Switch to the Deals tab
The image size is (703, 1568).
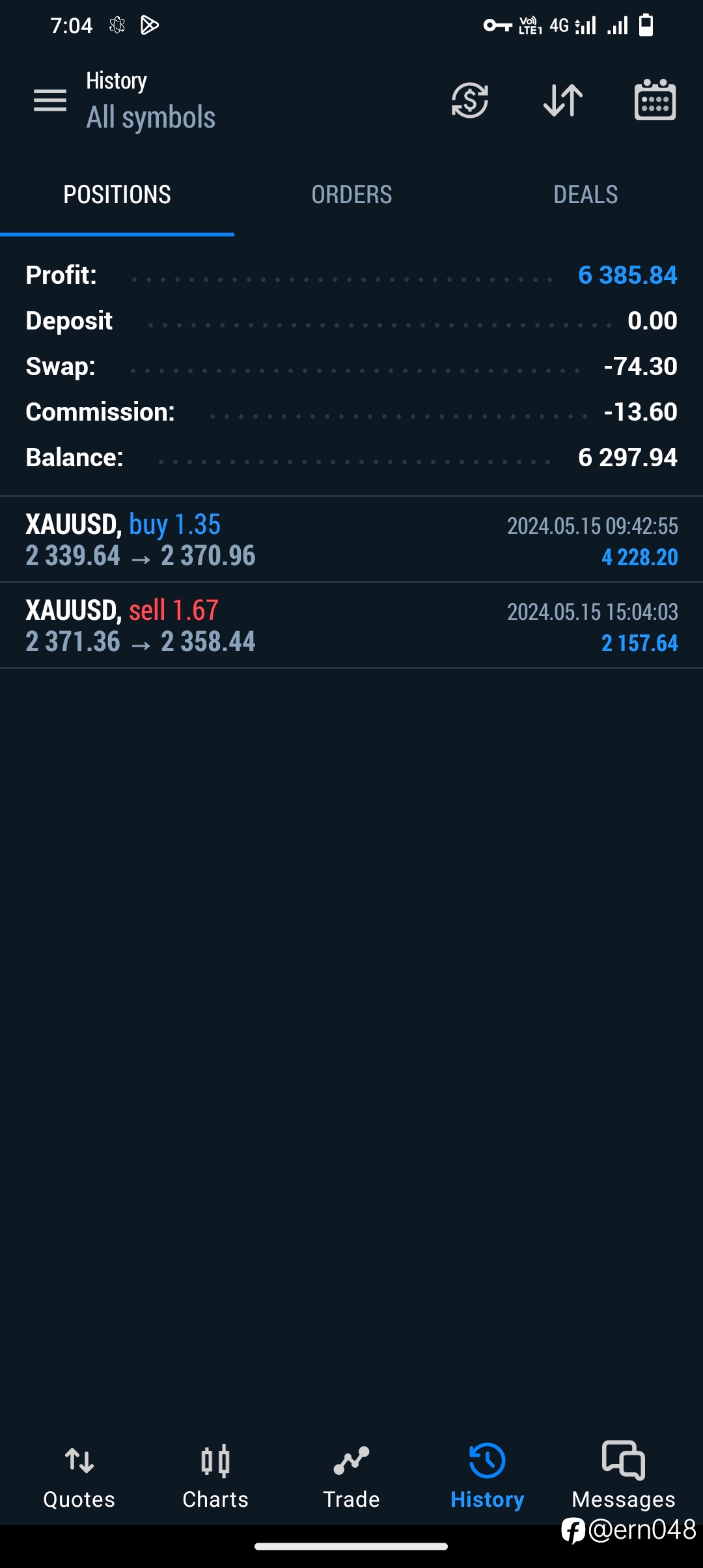[586, 194]
